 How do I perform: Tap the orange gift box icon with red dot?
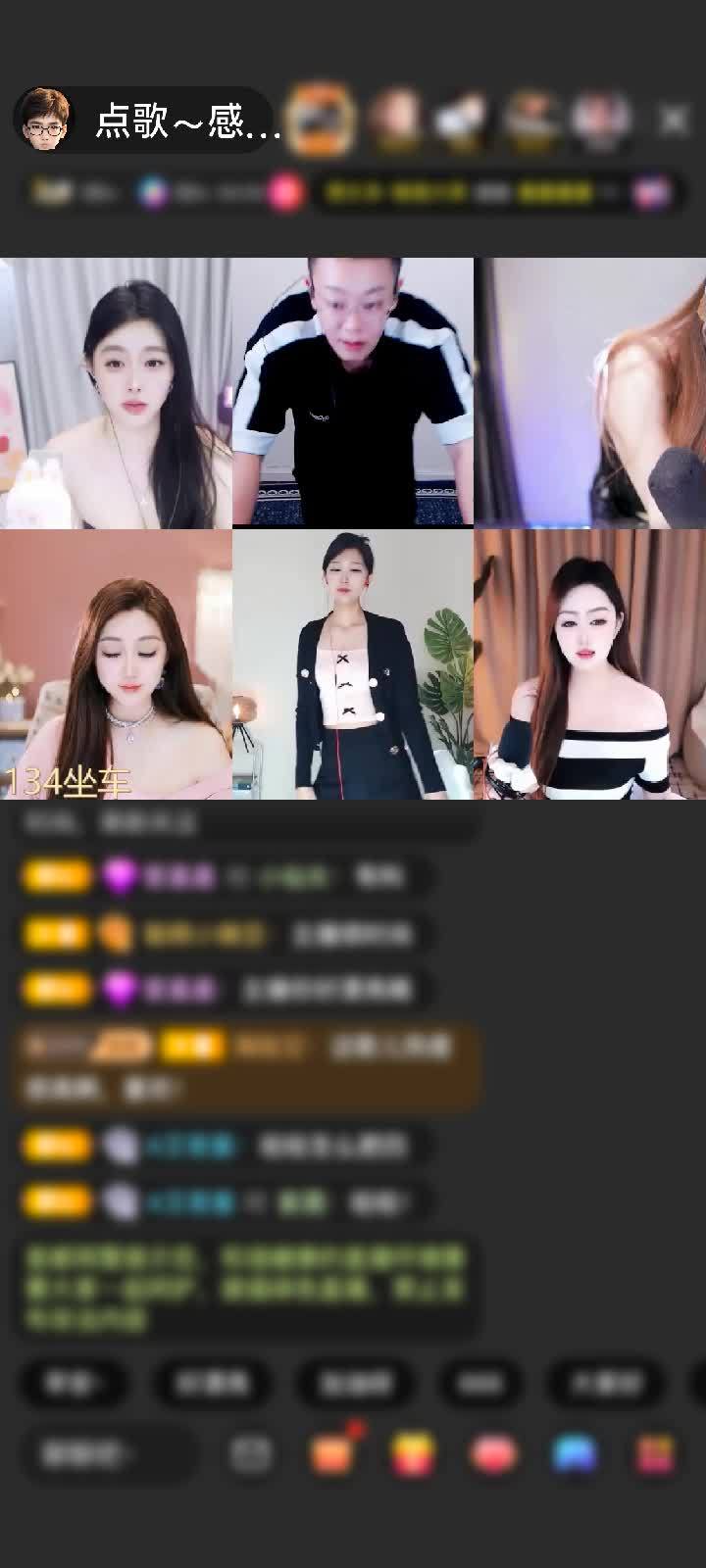(331, 1454)
